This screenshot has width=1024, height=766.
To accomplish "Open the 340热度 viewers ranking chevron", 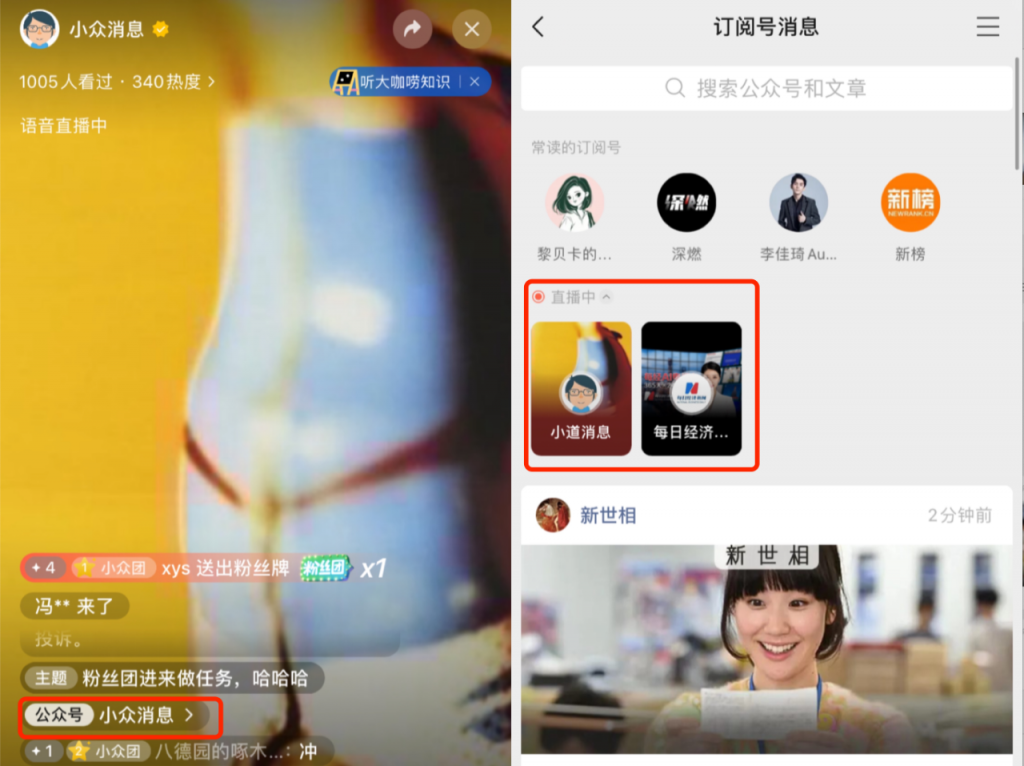I will coord(211,82).
